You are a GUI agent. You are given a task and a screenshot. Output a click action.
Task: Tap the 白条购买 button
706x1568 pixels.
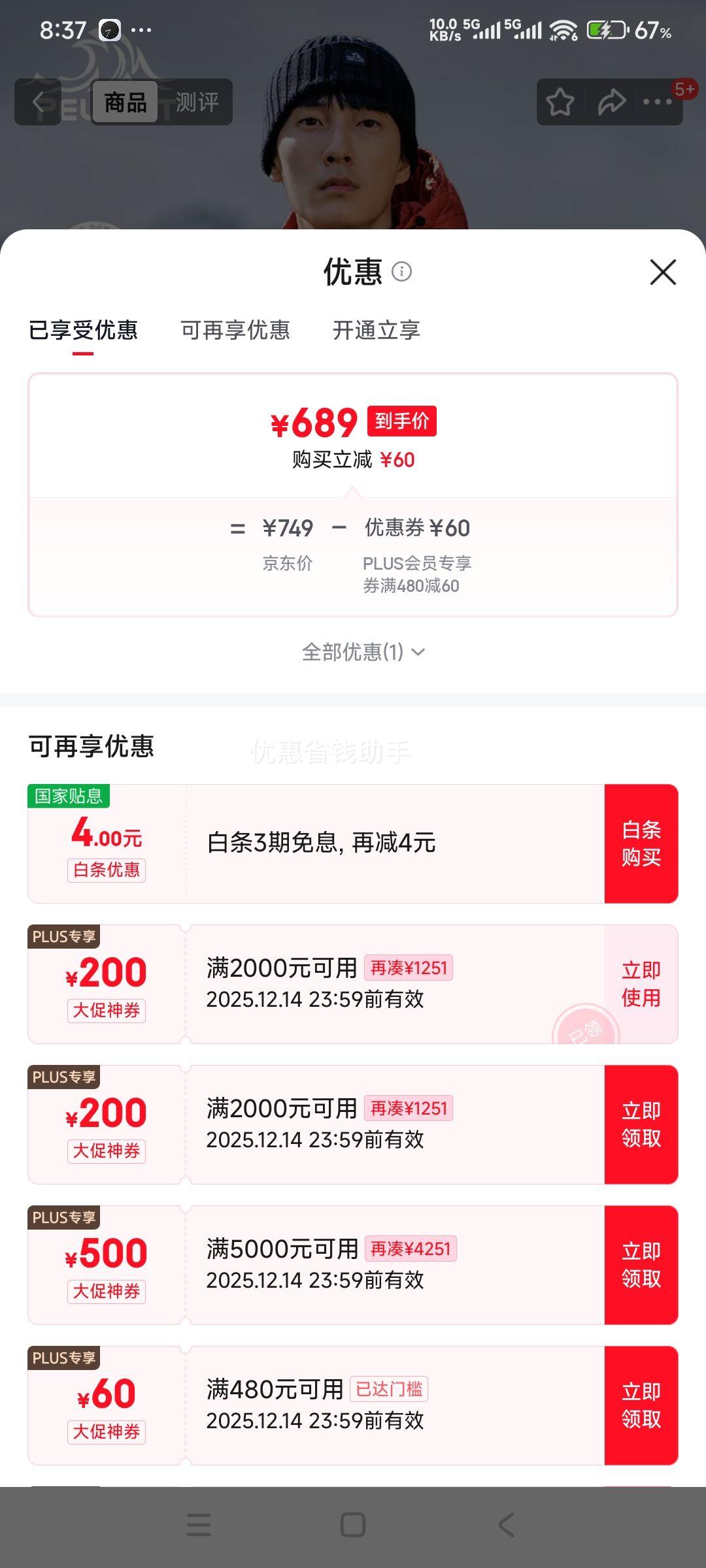tap(642, 843)
